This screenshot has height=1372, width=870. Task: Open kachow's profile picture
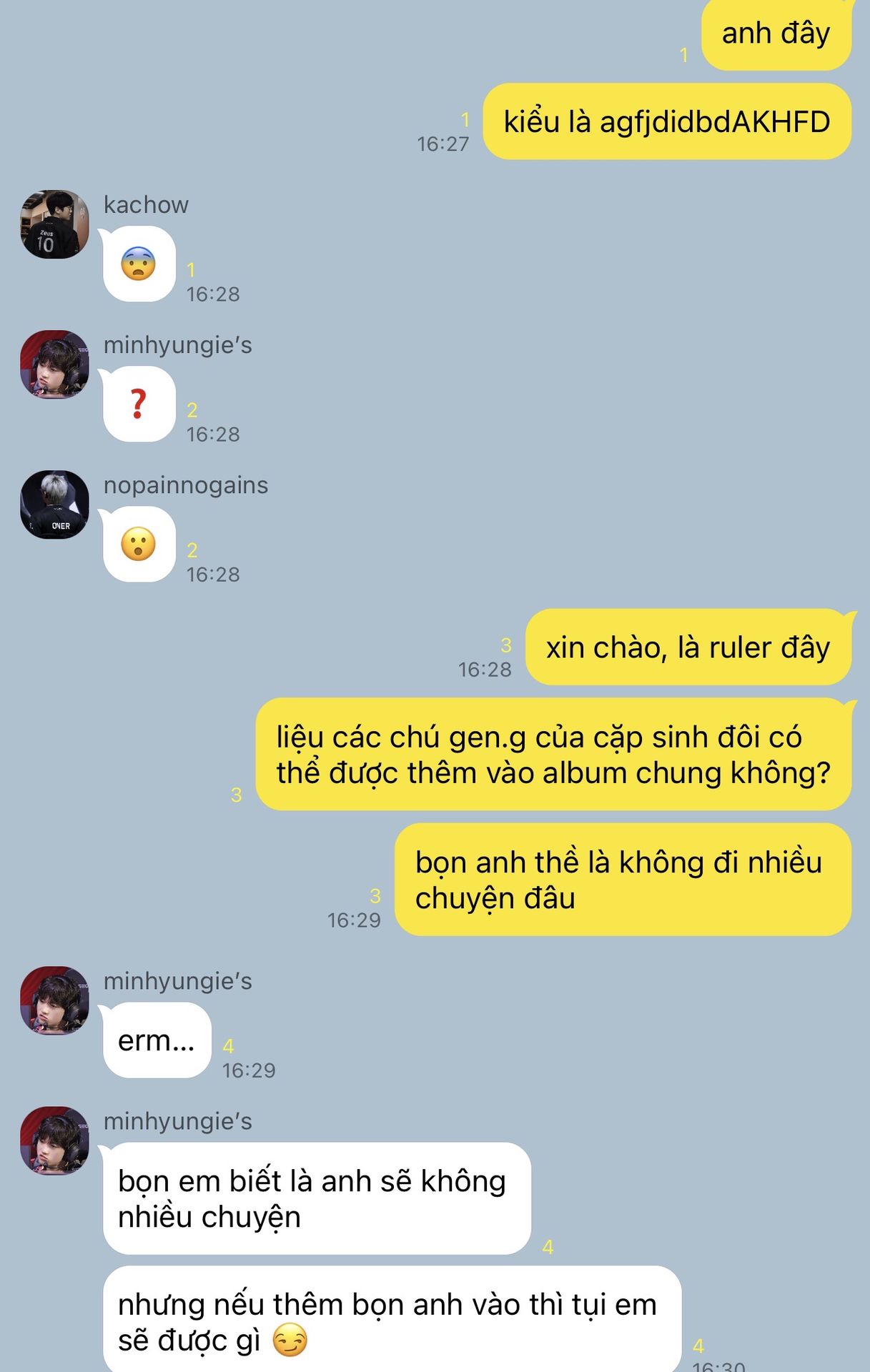pos(54,224)
